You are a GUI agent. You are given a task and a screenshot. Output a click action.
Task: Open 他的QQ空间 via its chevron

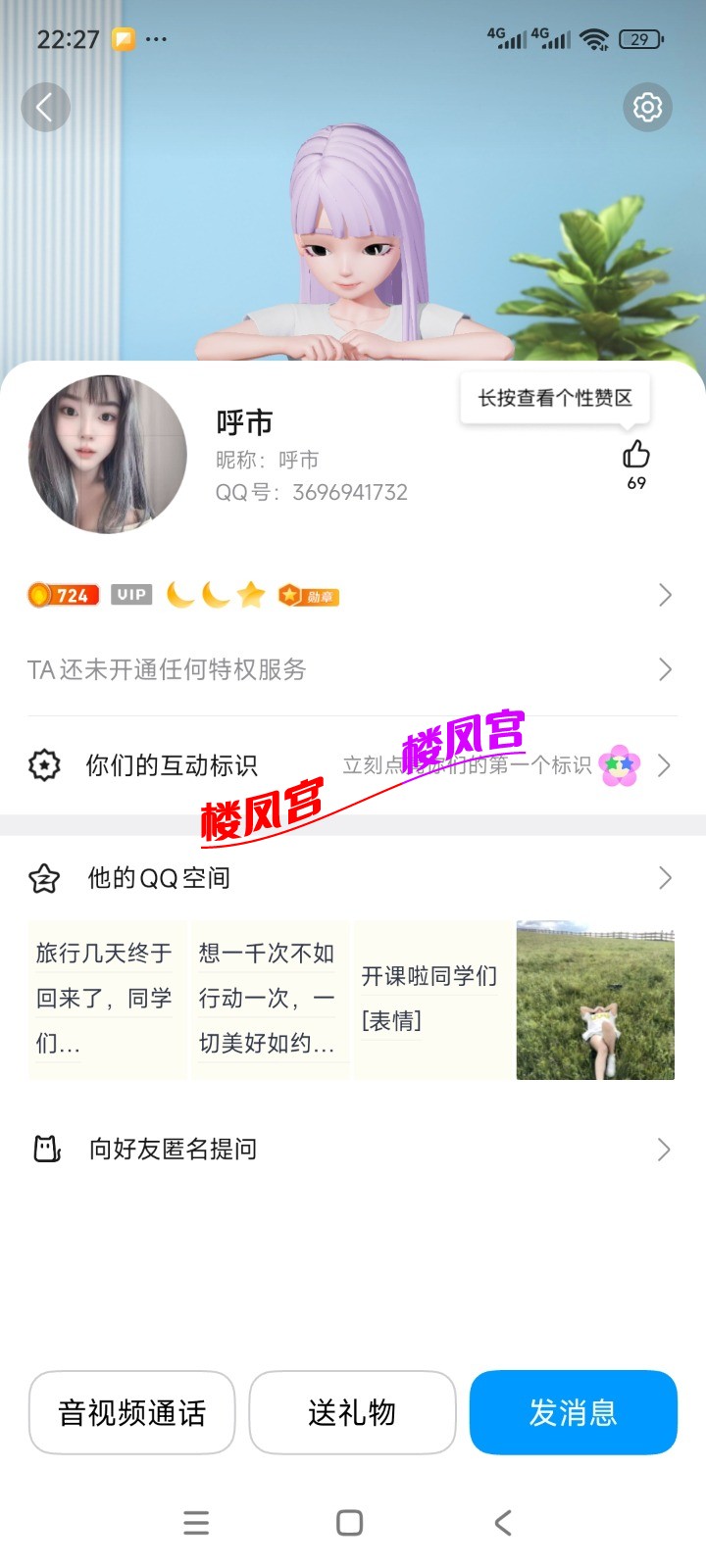(x=665, y=877)
